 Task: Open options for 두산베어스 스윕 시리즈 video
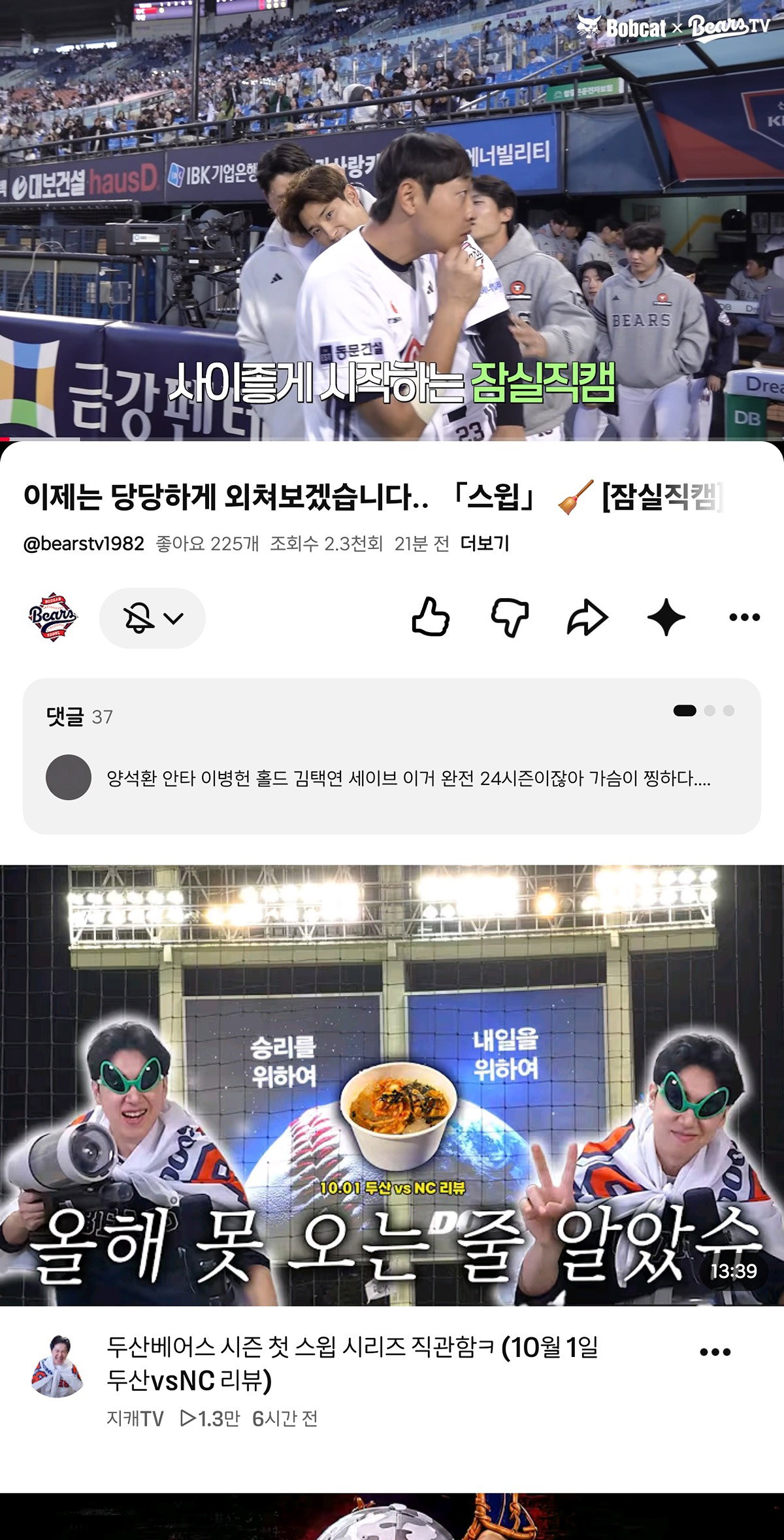click(x=715, y=1352)
